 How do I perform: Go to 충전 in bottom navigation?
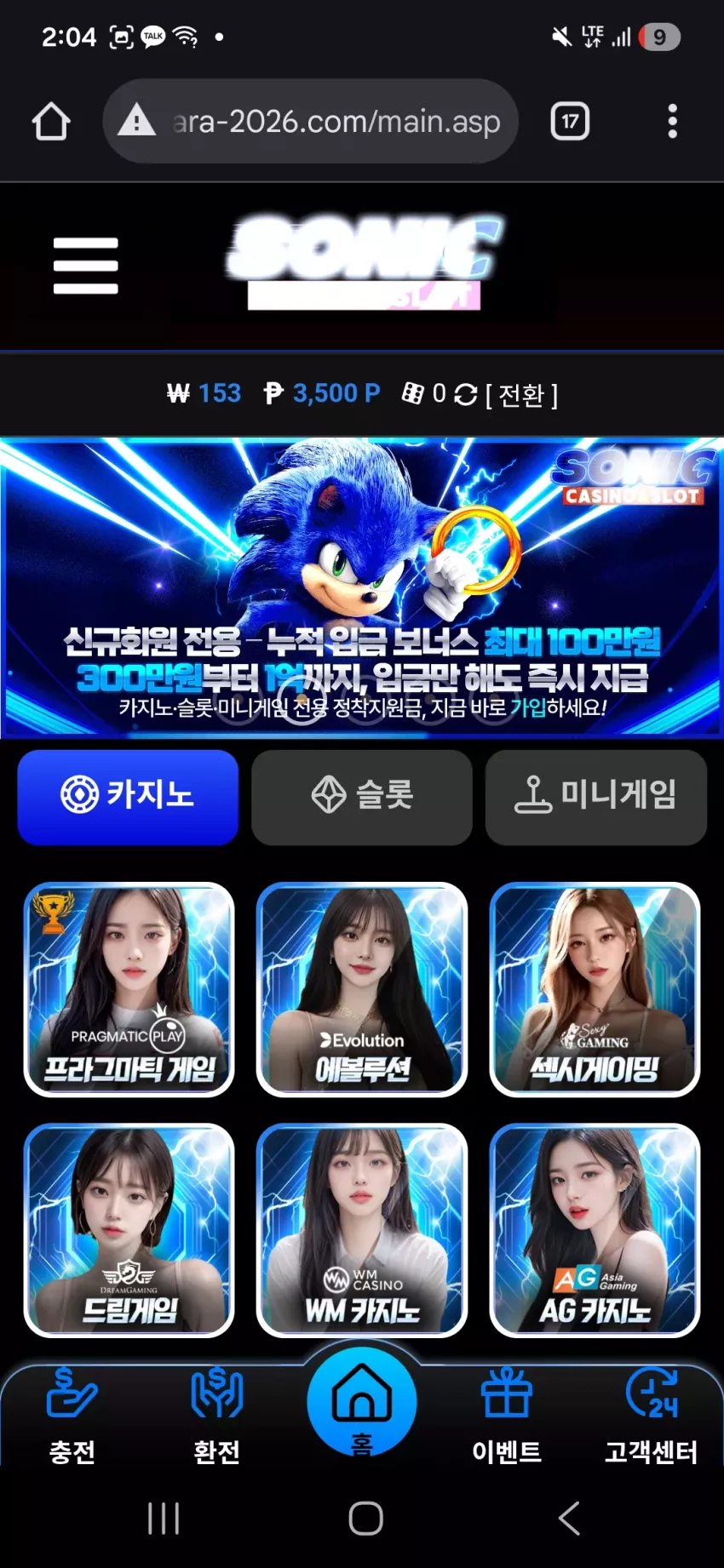pos(72,1416)
